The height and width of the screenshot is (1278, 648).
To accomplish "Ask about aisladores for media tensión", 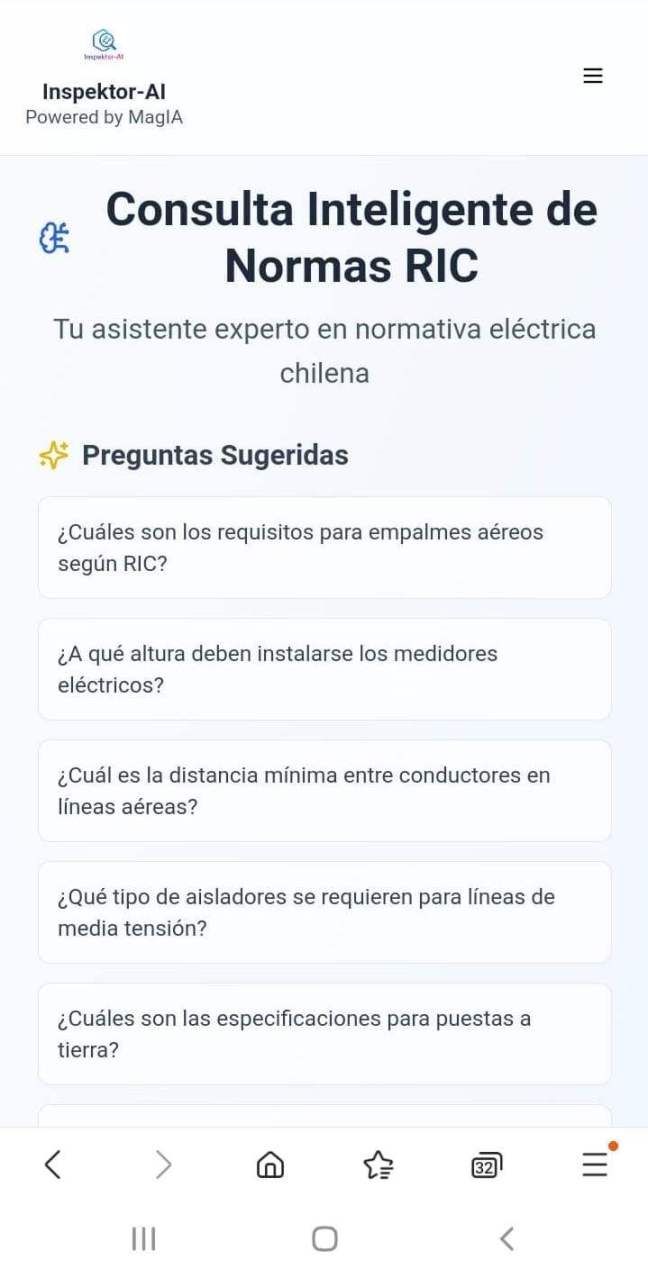I will [324, 912].
